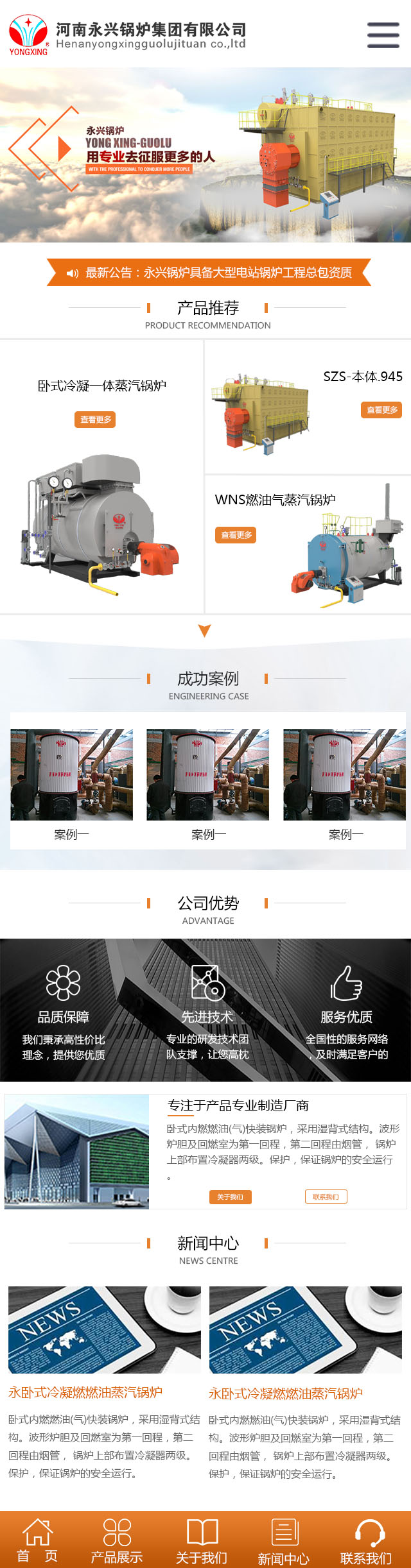411x1568 pixels.
Task: Tap the orange down arrow below products
Action: coord(205,631)
